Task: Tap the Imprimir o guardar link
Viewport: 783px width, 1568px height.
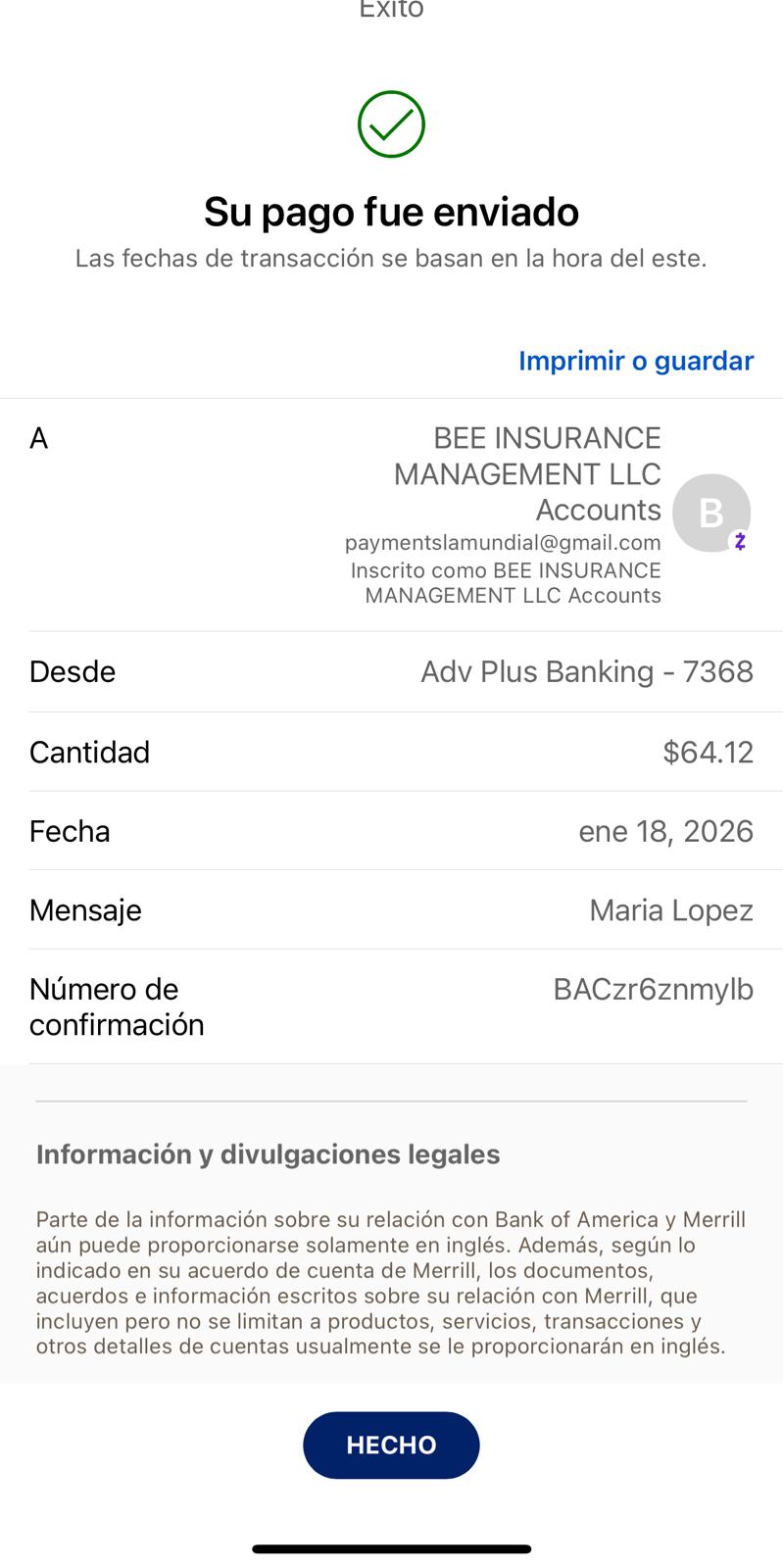Action: pyautogui.click(x=635, y=361)
